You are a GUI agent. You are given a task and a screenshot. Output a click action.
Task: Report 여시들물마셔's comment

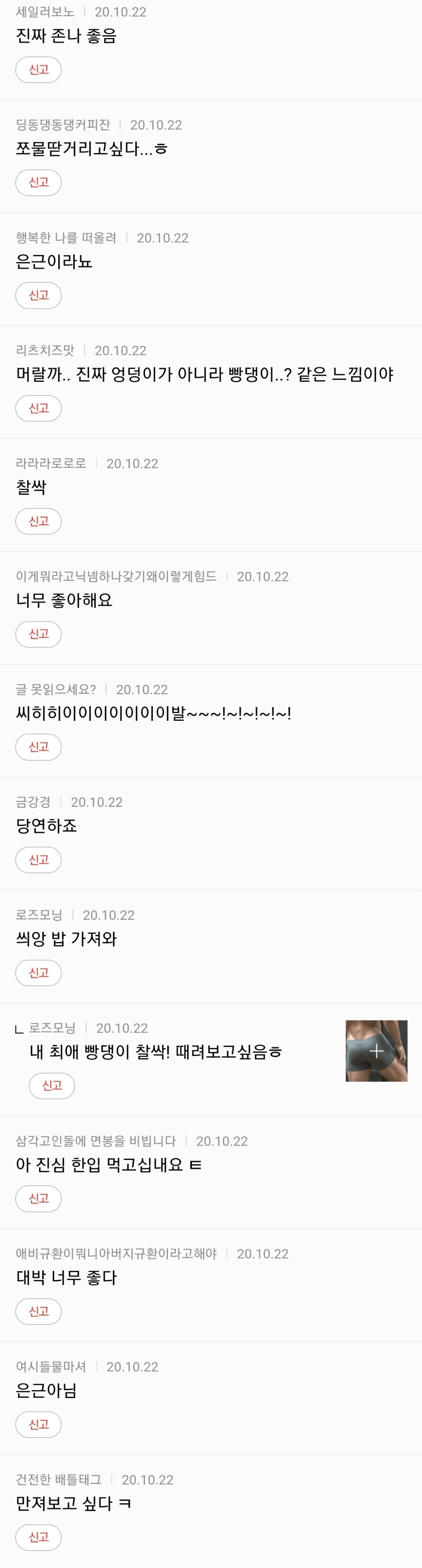pos(38,1424)
